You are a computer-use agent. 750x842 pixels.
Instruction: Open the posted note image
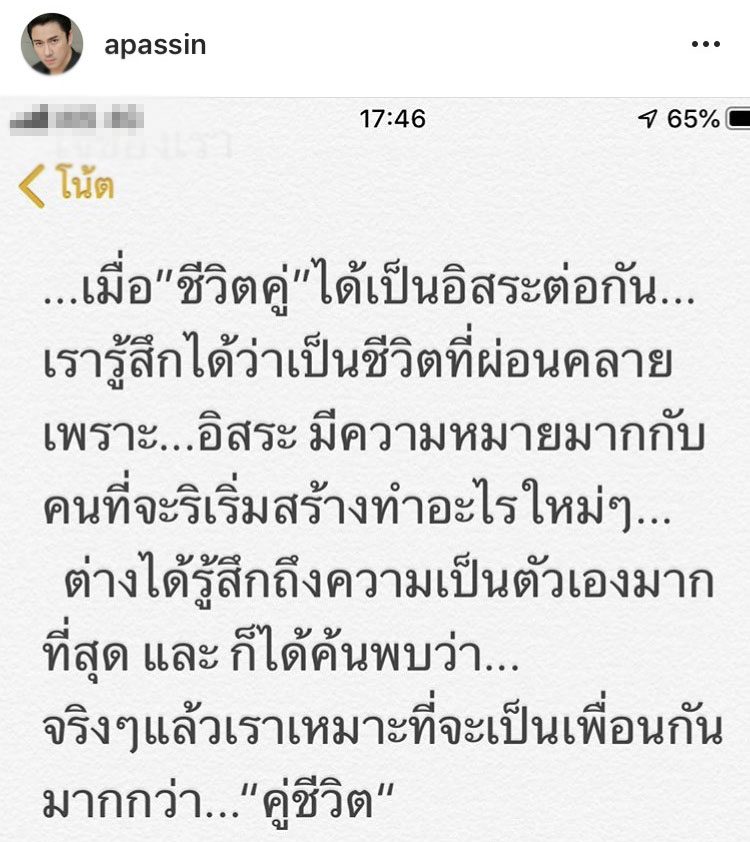coord(375,470)
